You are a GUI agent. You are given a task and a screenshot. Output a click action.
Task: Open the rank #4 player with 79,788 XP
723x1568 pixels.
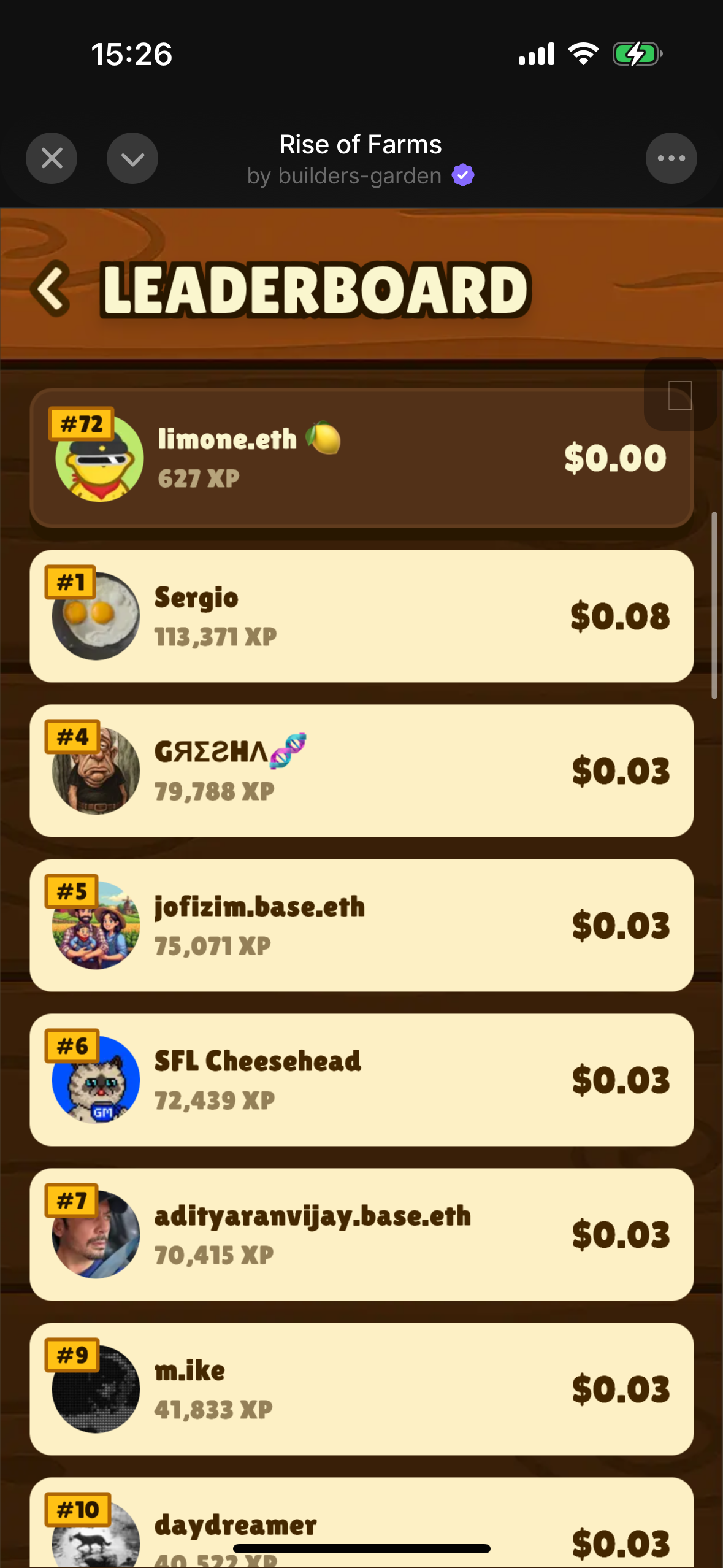(x=361, y=771)
